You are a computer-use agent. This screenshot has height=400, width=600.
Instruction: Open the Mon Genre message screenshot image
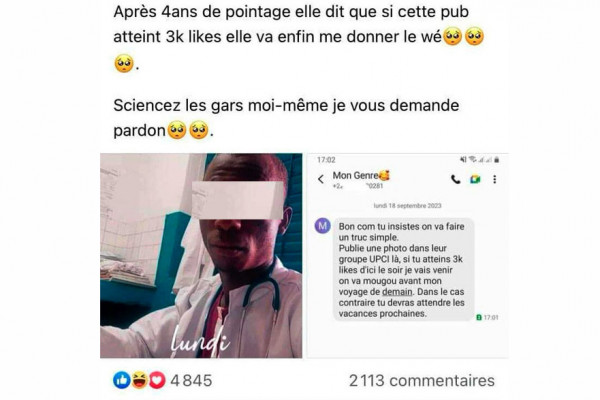(404, 255)
